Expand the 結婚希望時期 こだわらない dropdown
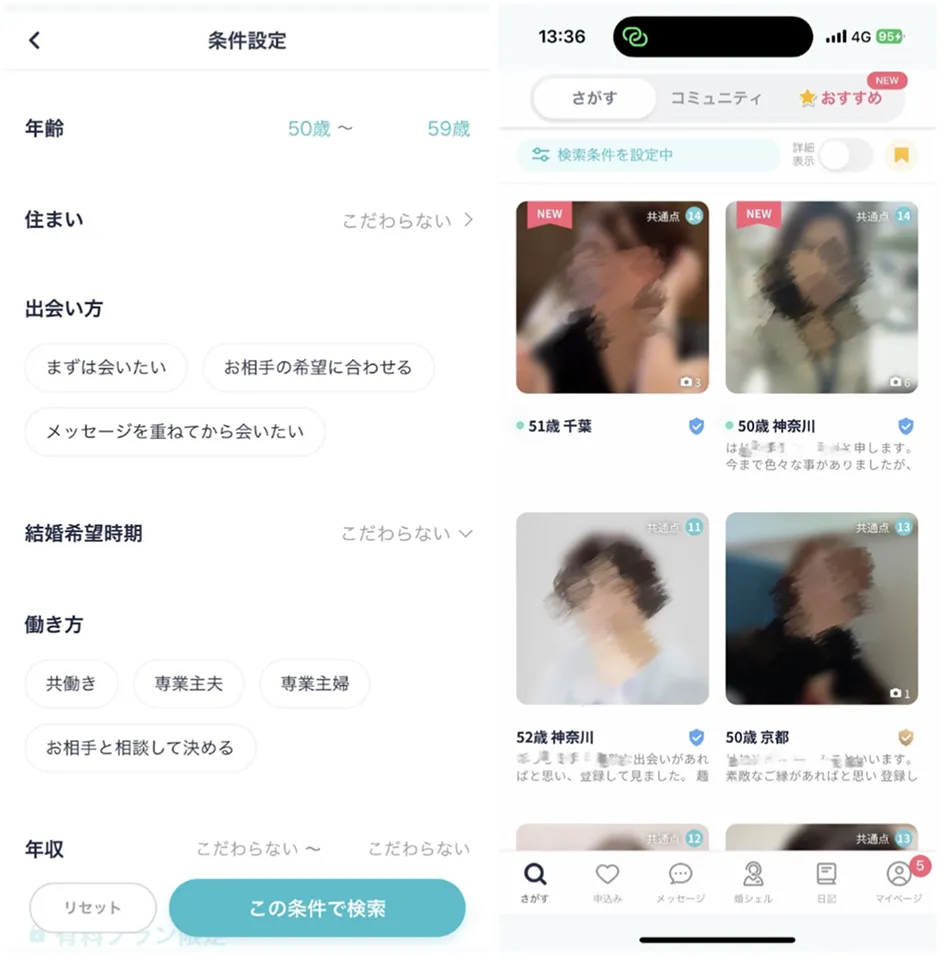 [x=408, y=534]
